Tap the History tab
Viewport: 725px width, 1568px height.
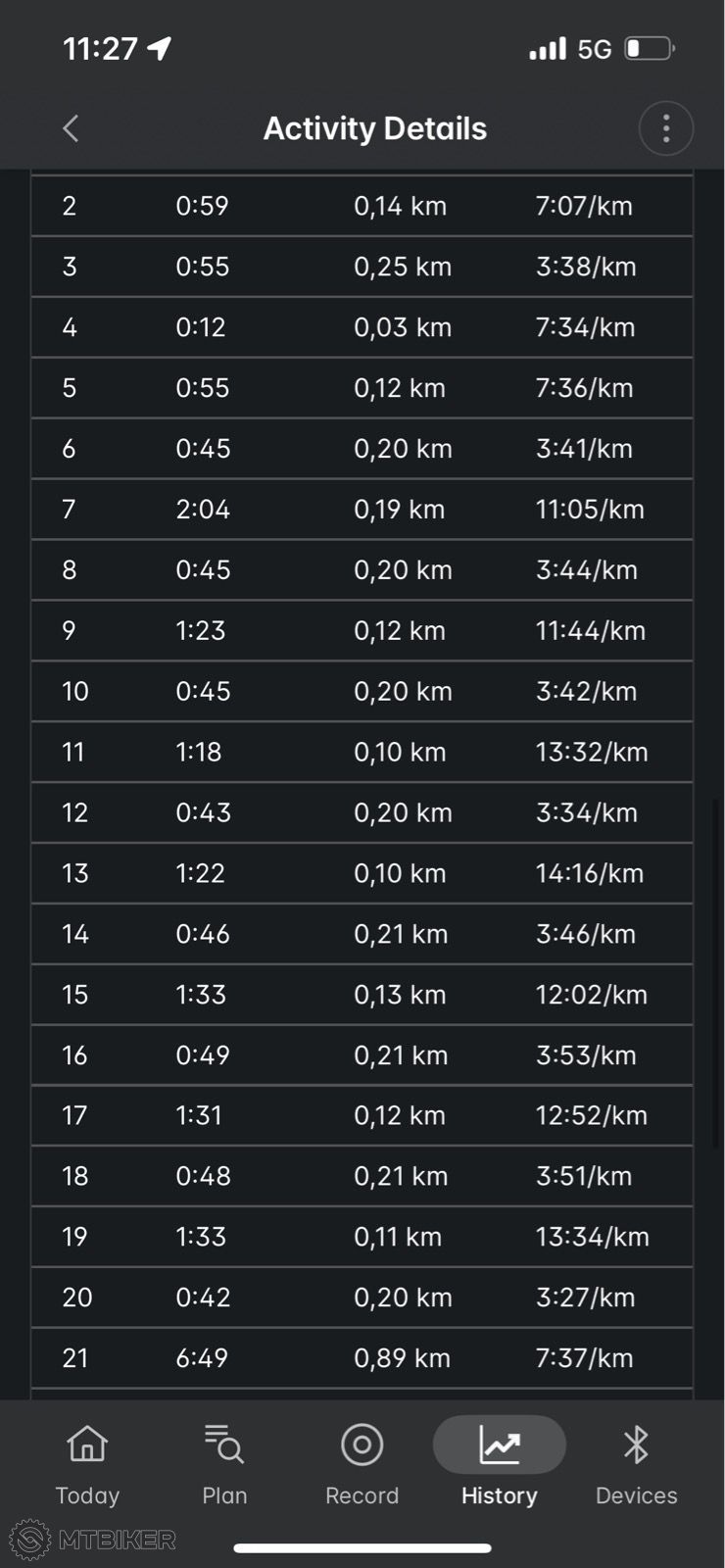click(500, 1464)
